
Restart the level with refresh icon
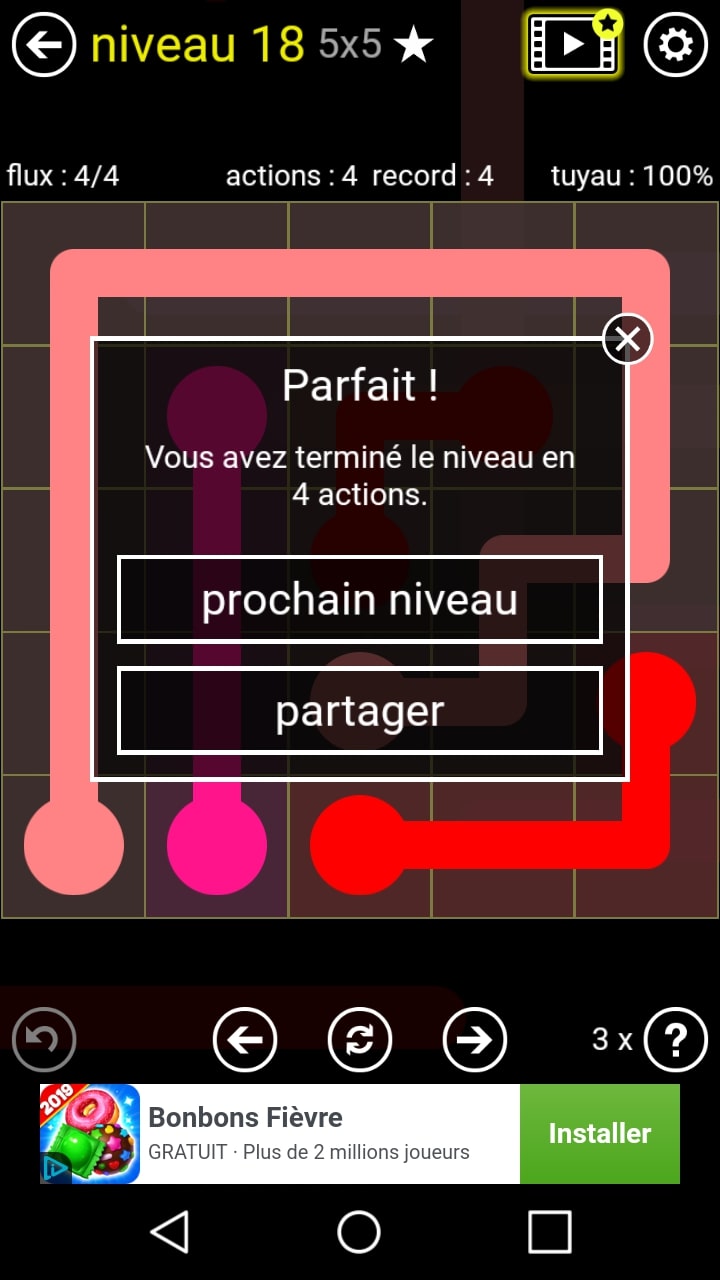[360, 1040]
